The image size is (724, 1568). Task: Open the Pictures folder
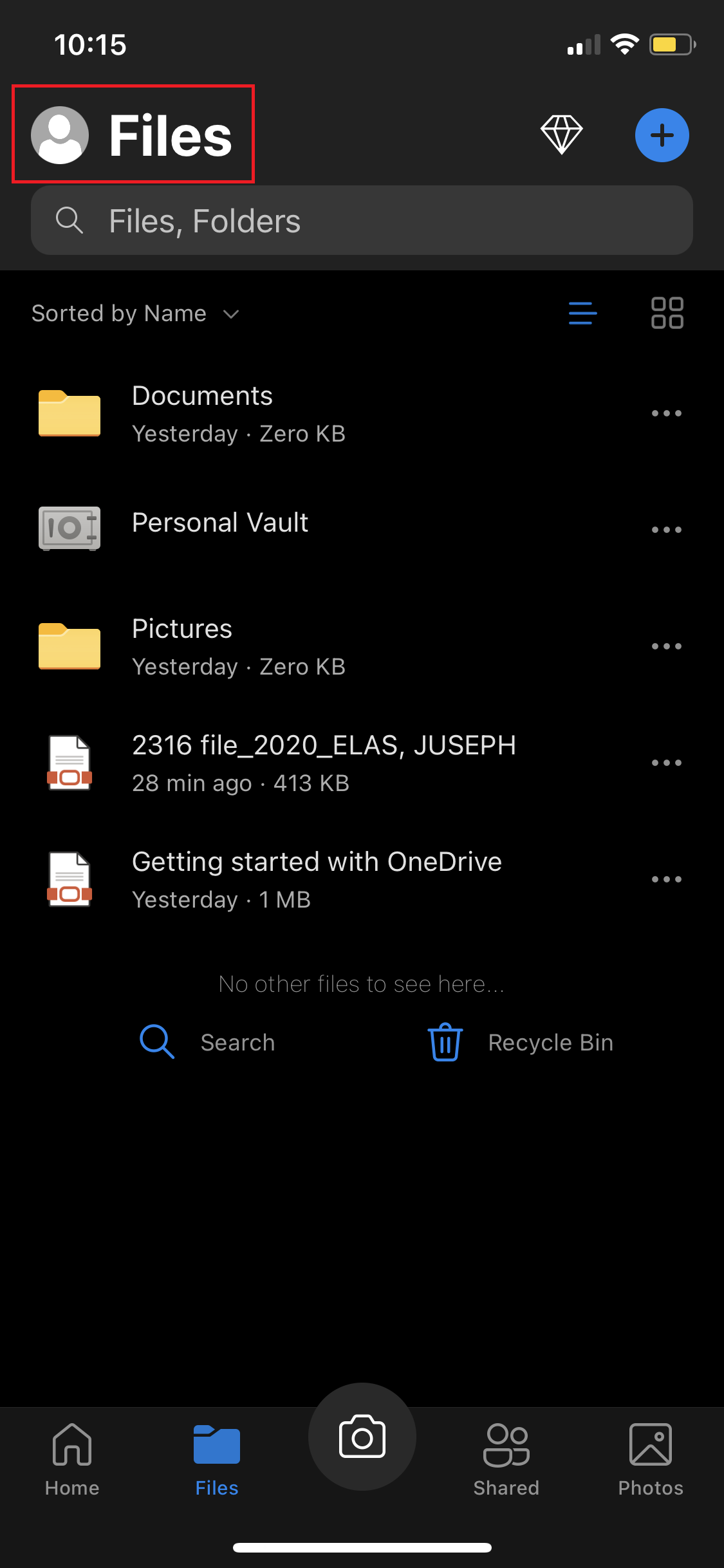[x=182, y=646]
